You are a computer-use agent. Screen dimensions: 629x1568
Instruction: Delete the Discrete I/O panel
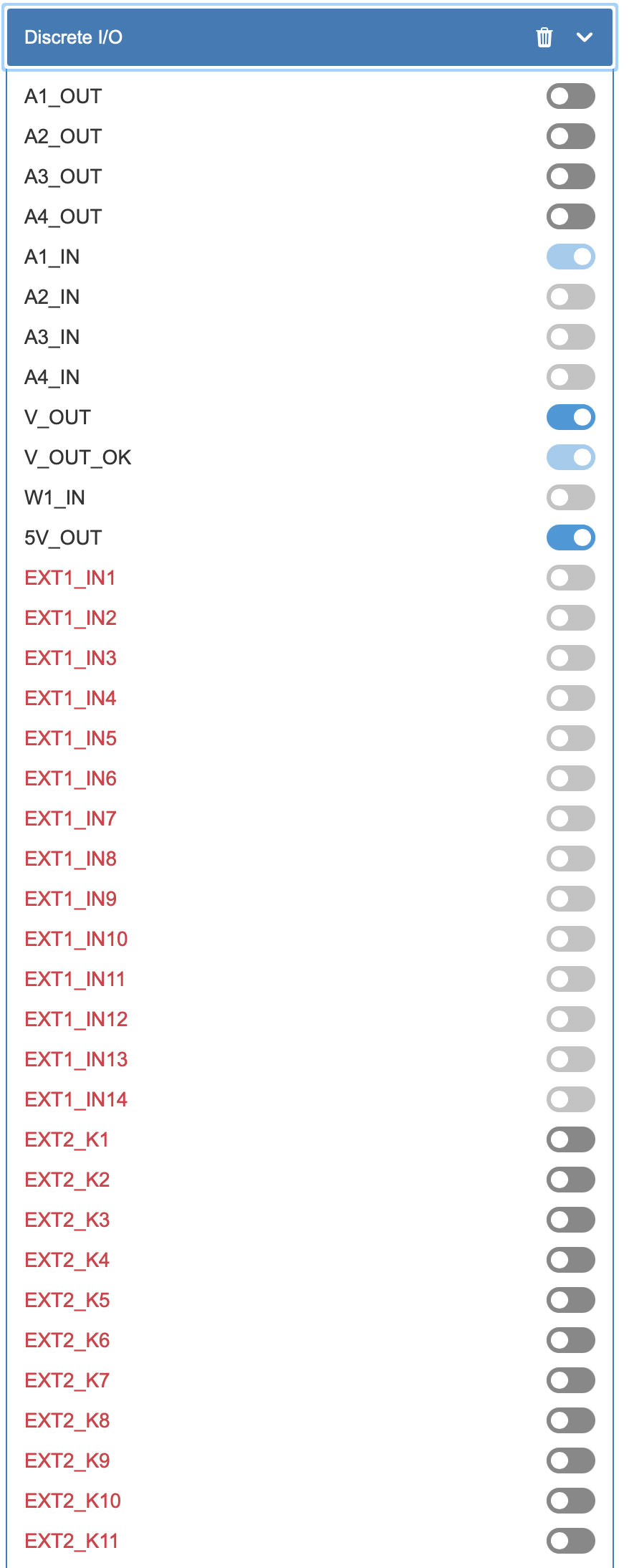(x=544, y=37)
